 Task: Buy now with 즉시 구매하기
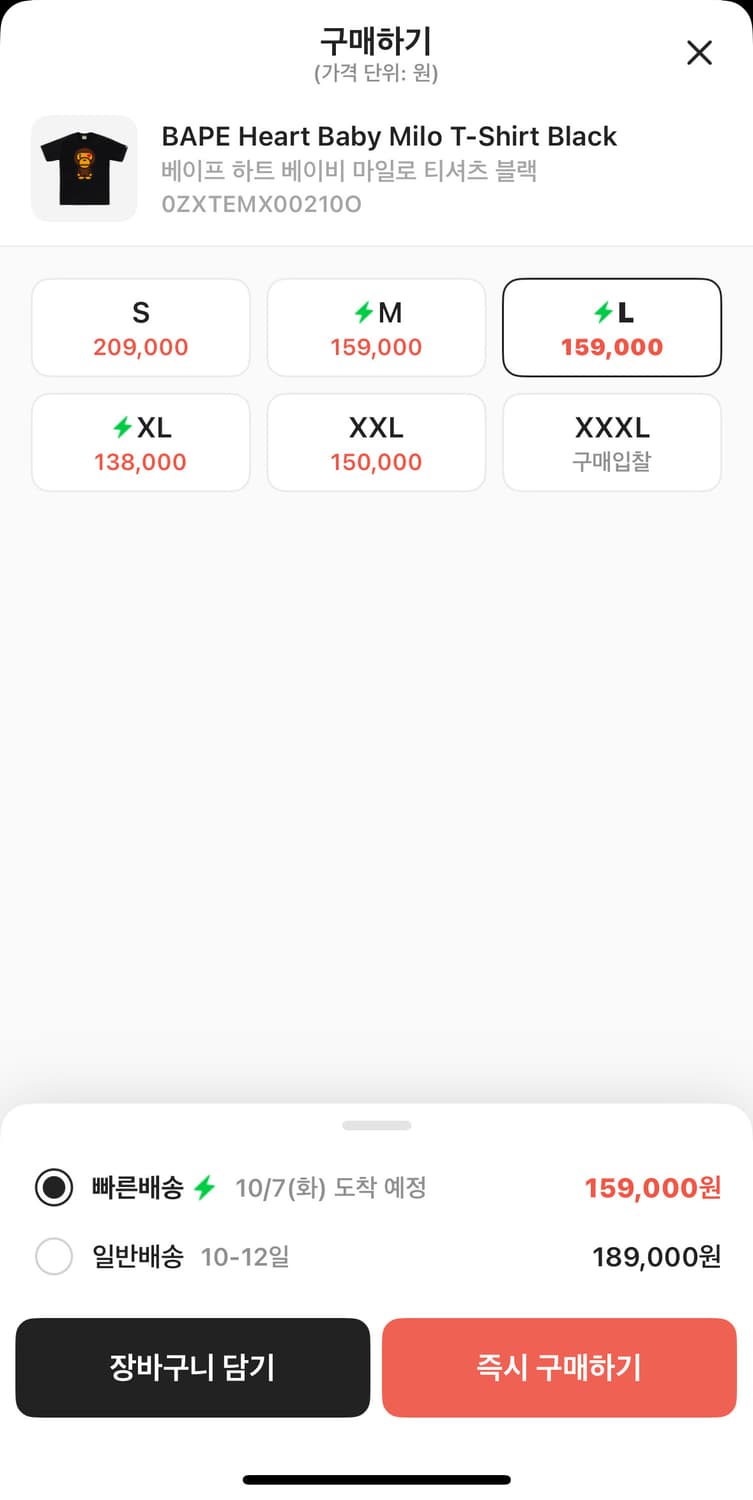(559, 1367)
